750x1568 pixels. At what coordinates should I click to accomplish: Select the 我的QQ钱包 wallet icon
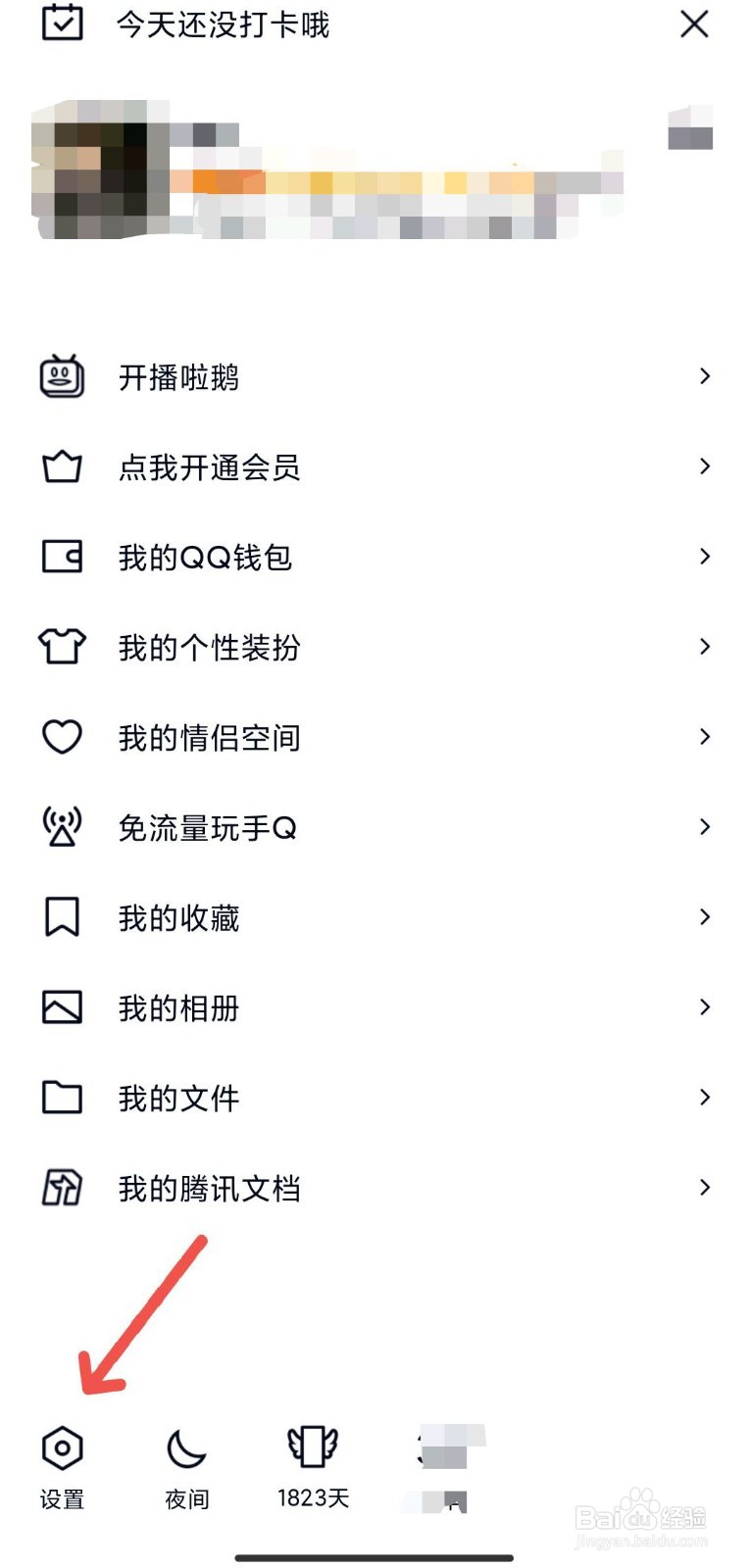click(62, 556)
